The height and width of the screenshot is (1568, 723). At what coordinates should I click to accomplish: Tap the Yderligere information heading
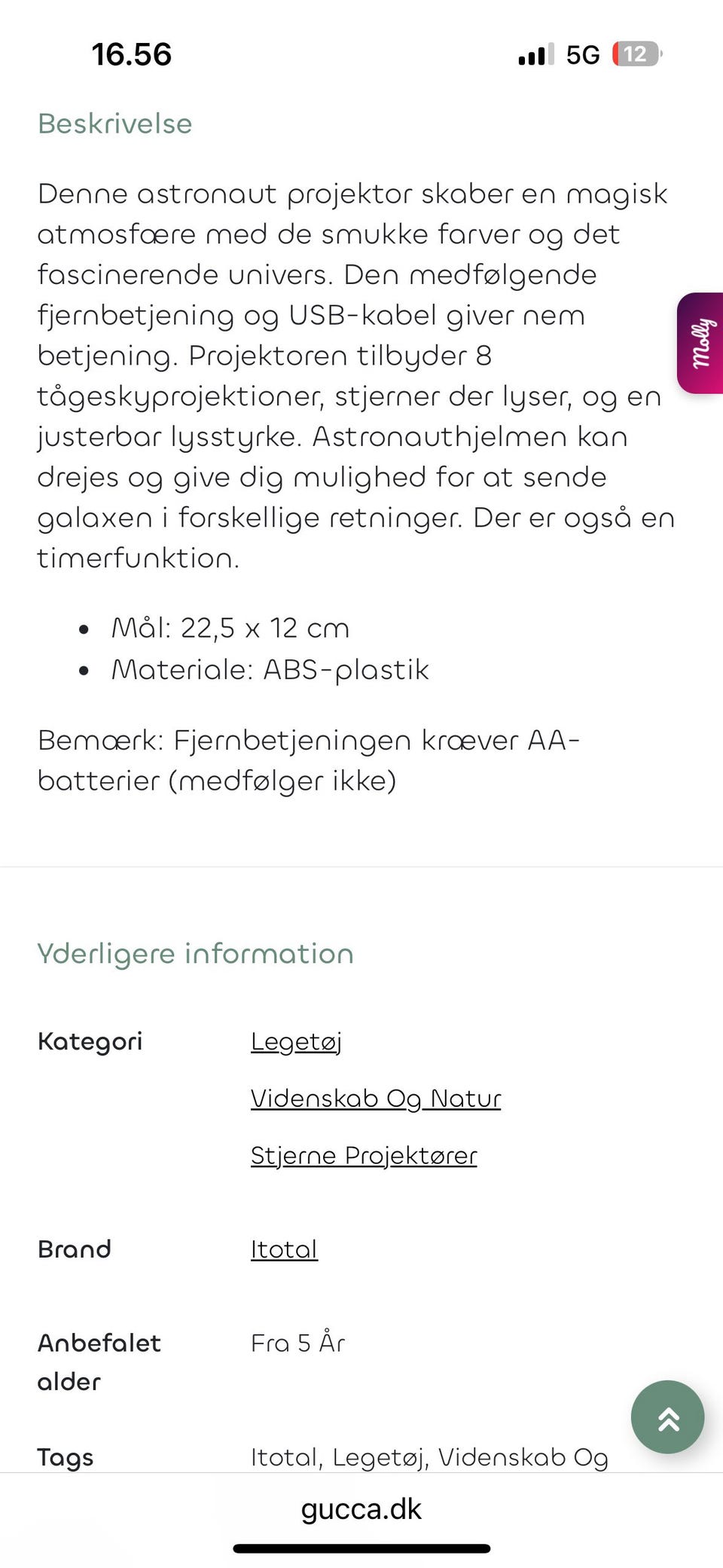click(x=196, y=954)
